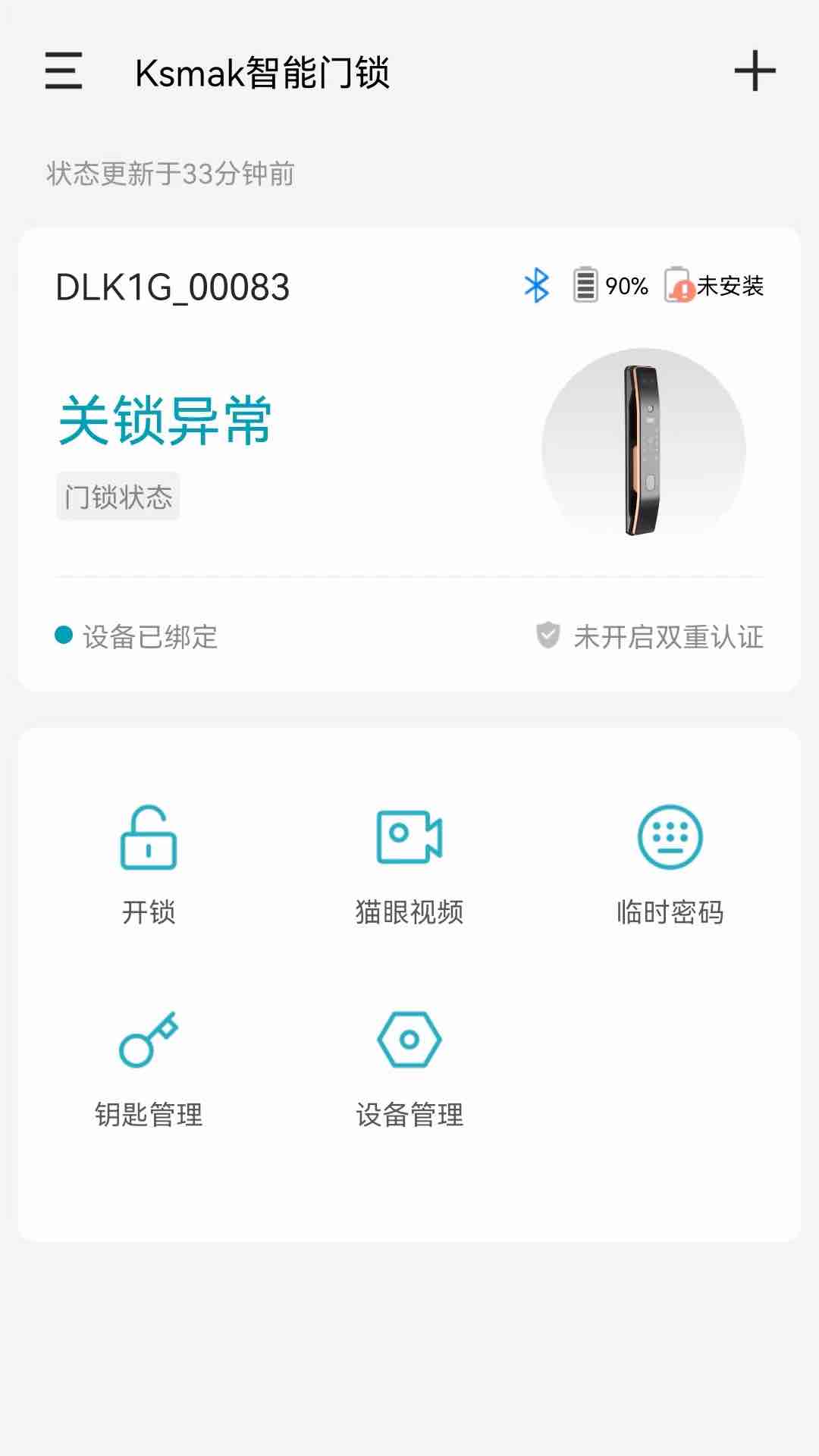Tap the 门锁状态 lock status tag
This screenshot has height=1456, width=819.
pyautogui.click(x=118, y=497)
